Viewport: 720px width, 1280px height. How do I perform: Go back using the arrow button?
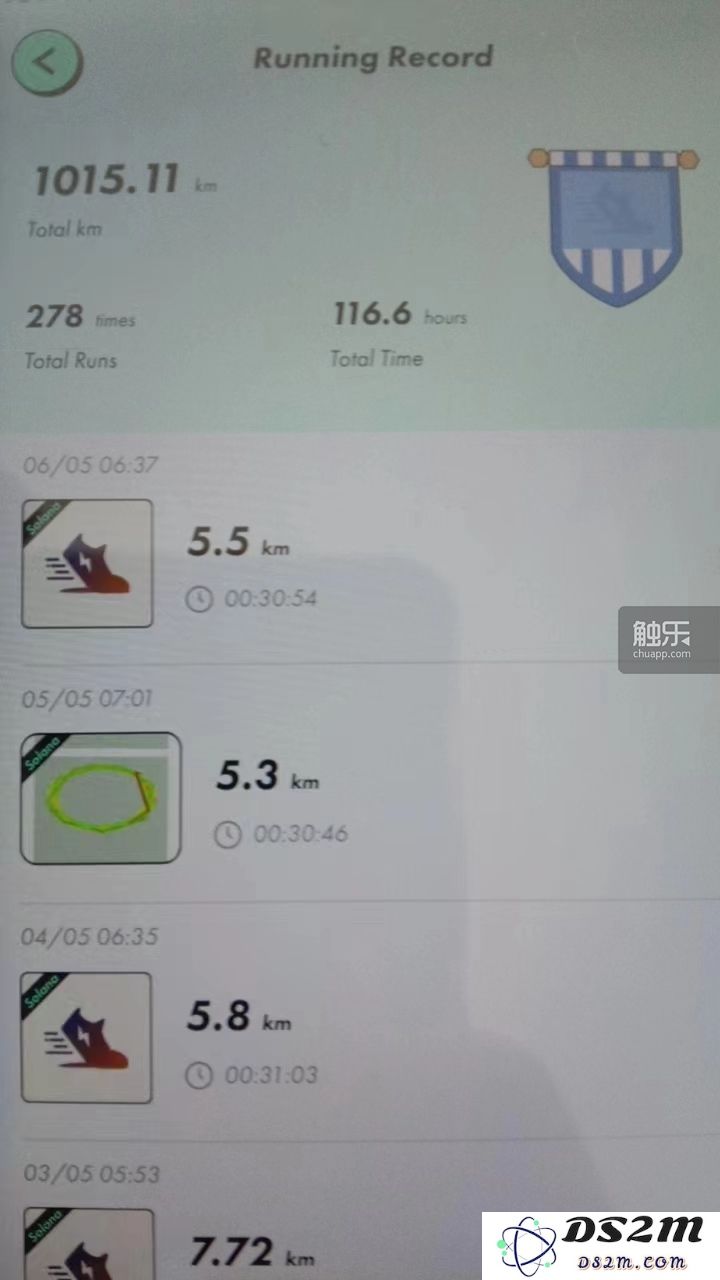point(46,62)
